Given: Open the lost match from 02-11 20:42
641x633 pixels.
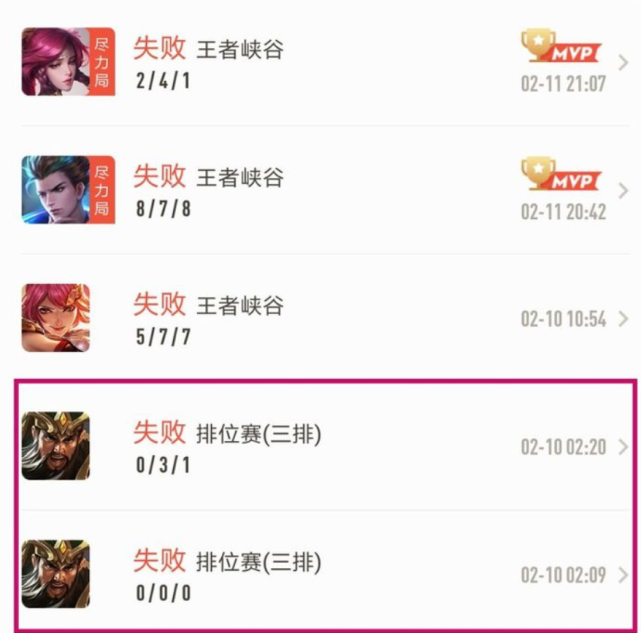Looking at the screenshot, I should tap(320, 190).
